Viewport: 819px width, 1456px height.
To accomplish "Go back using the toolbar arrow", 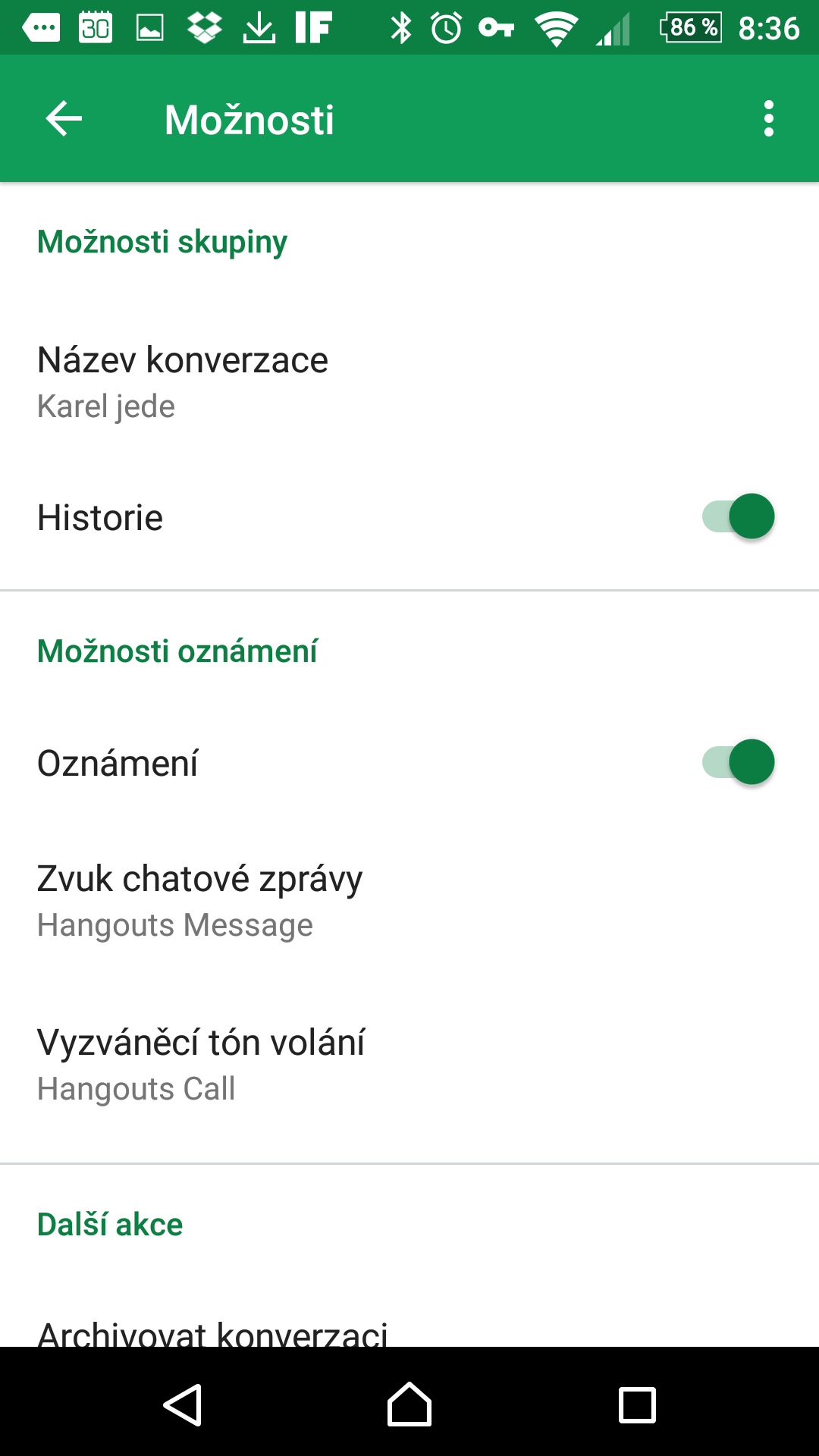I will (x=64, y=119).
